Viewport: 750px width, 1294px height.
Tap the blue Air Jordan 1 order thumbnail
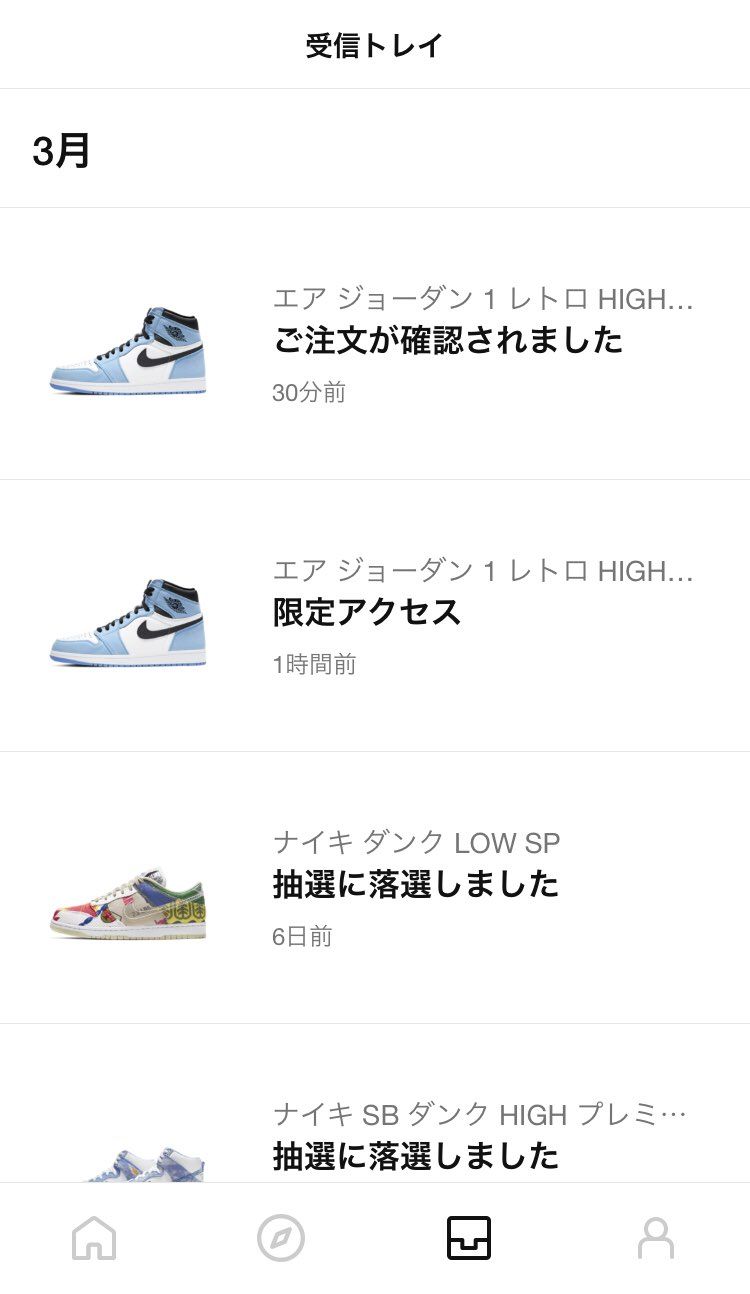(130, 345)
